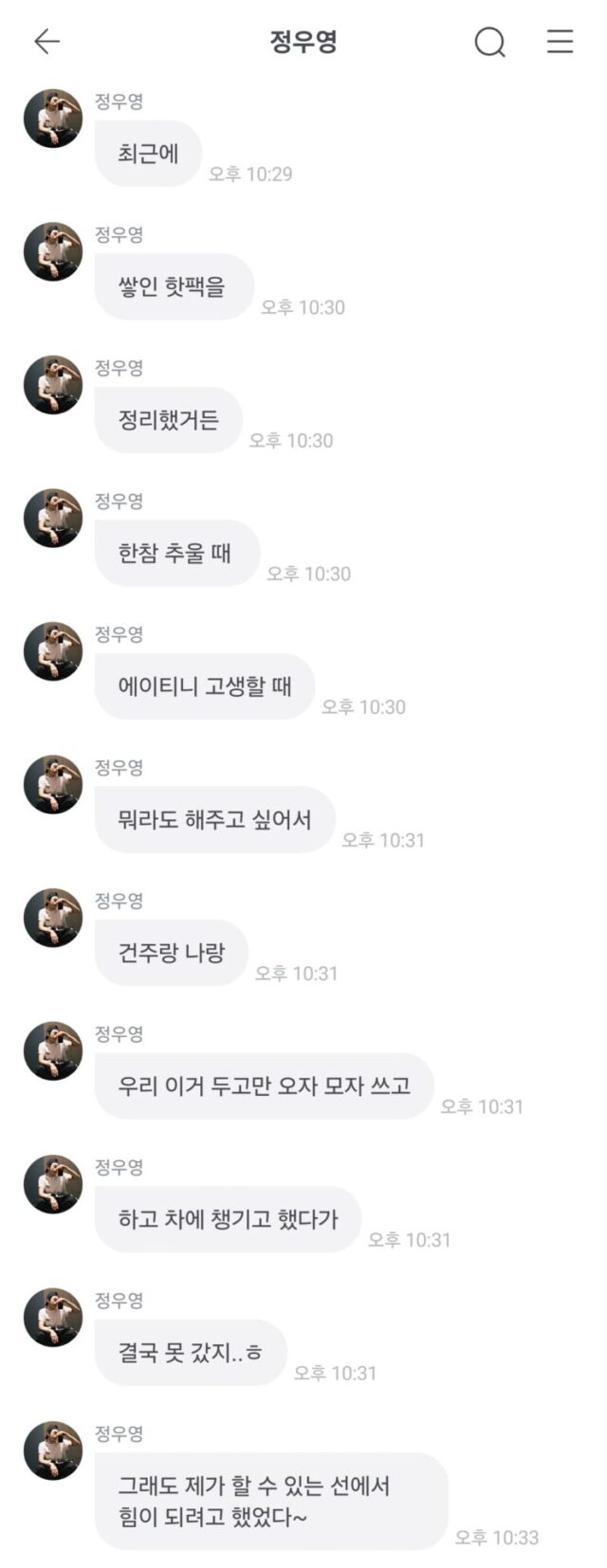
Task: Search within this chat
Action: click(x=489, y=42)
